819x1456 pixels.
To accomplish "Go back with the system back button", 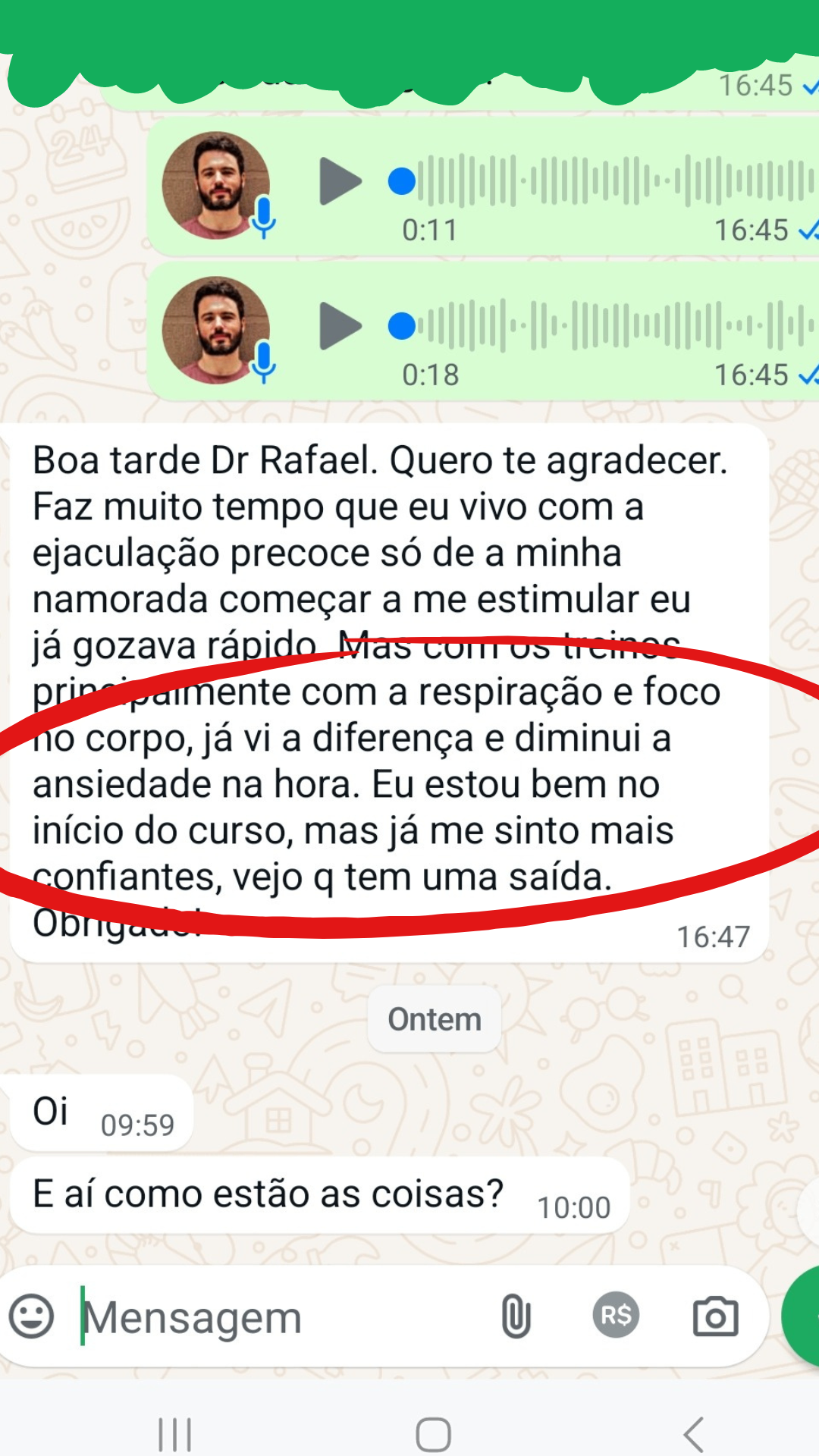I will (694, 1434).
